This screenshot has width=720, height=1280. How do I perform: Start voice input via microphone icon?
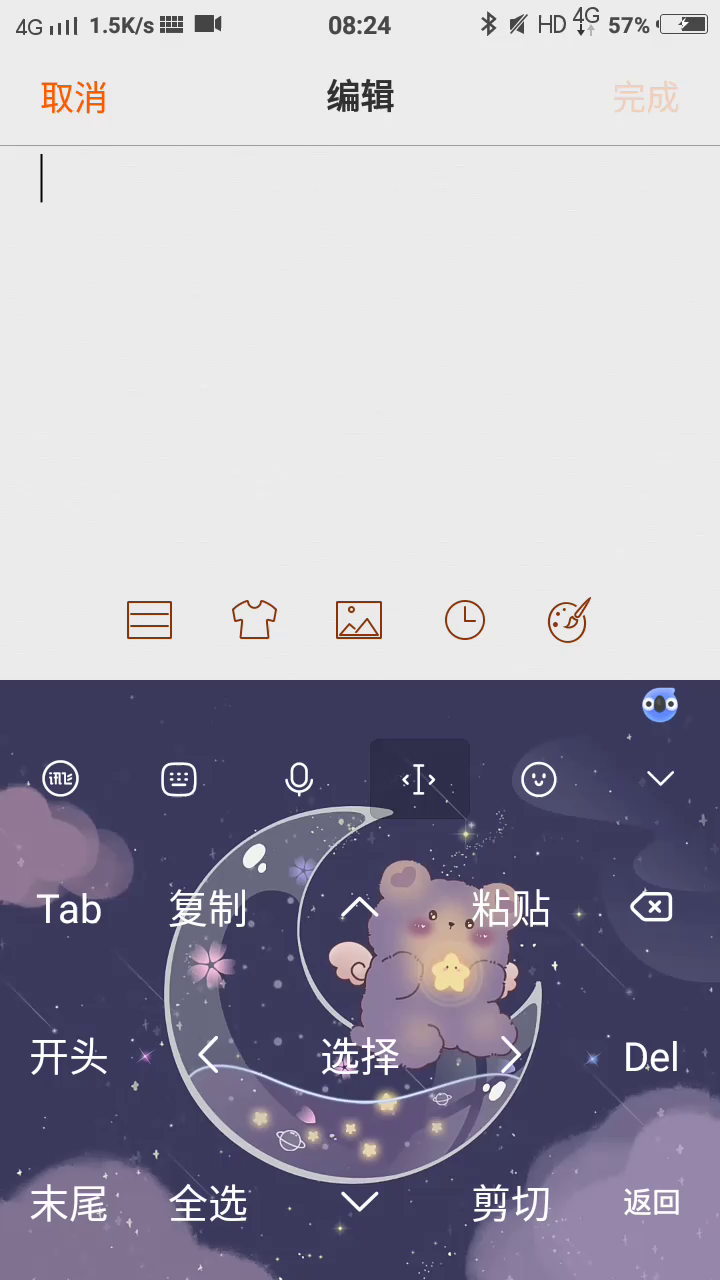(x=299, y=779)
